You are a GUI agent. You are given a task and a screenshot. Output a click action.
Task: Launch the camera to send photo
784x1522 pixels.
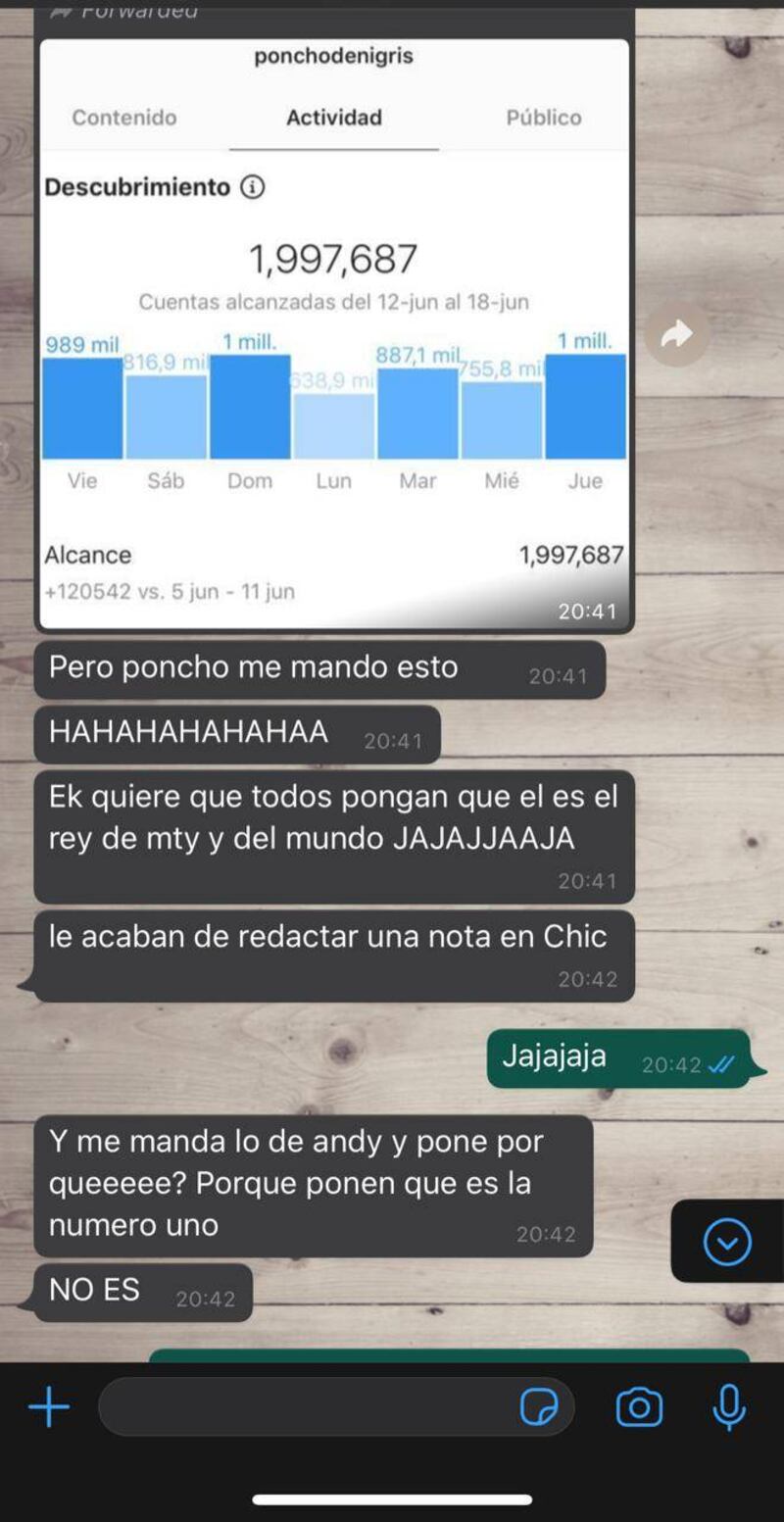point(639,1408)
